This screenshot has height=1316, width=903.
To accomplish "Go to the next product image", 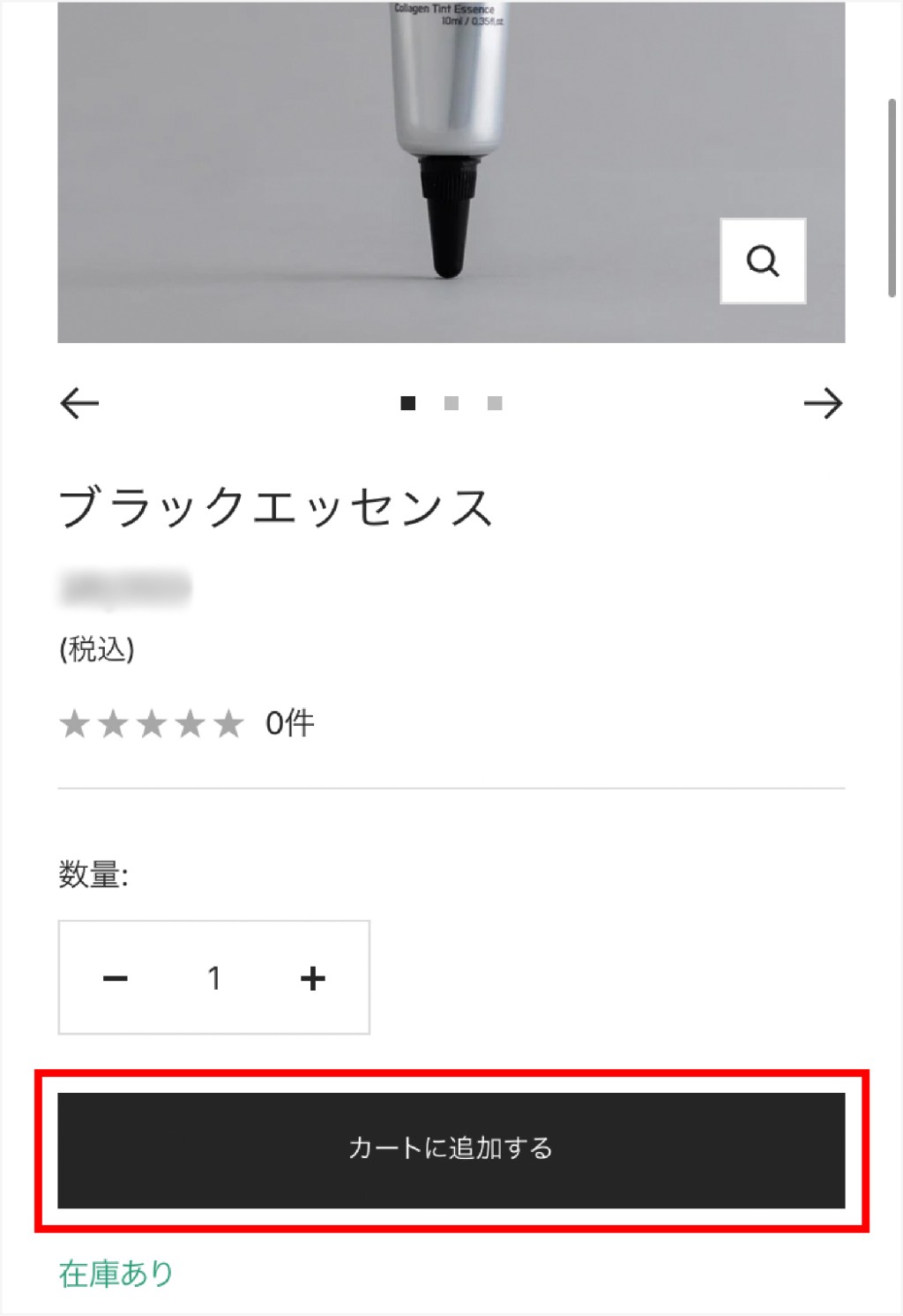I will (x=823, y=404).
